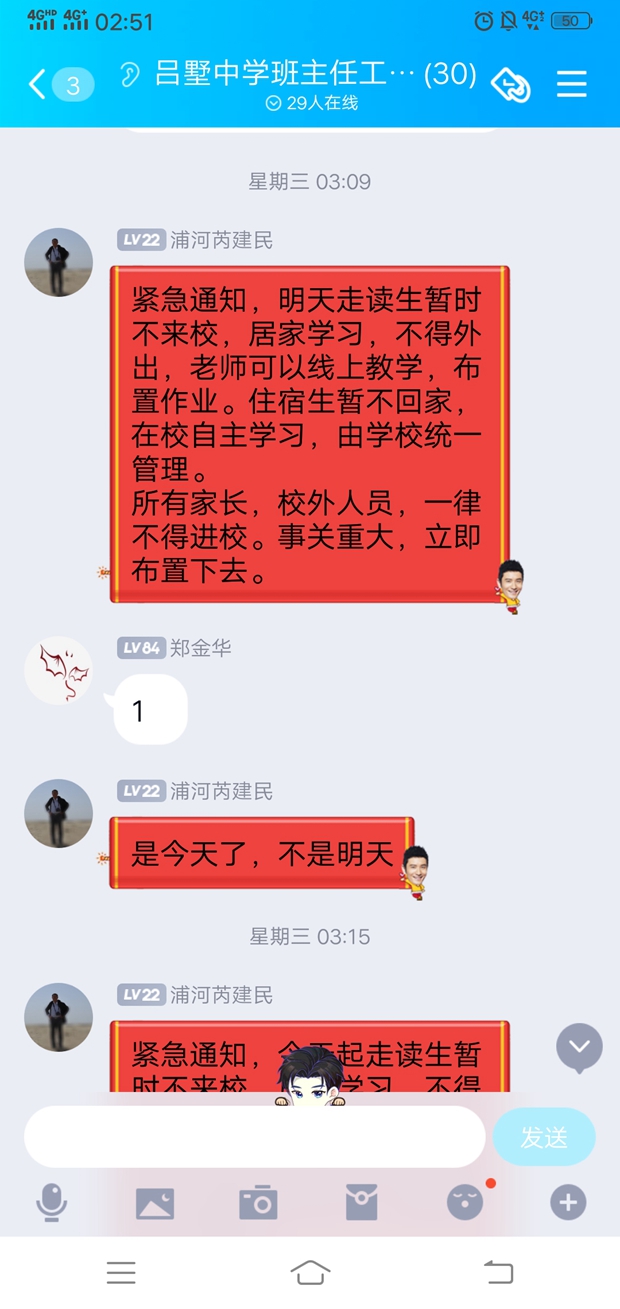View 郑金华's profile avatar
620x1309 pixels.
[x=58, y=670]
